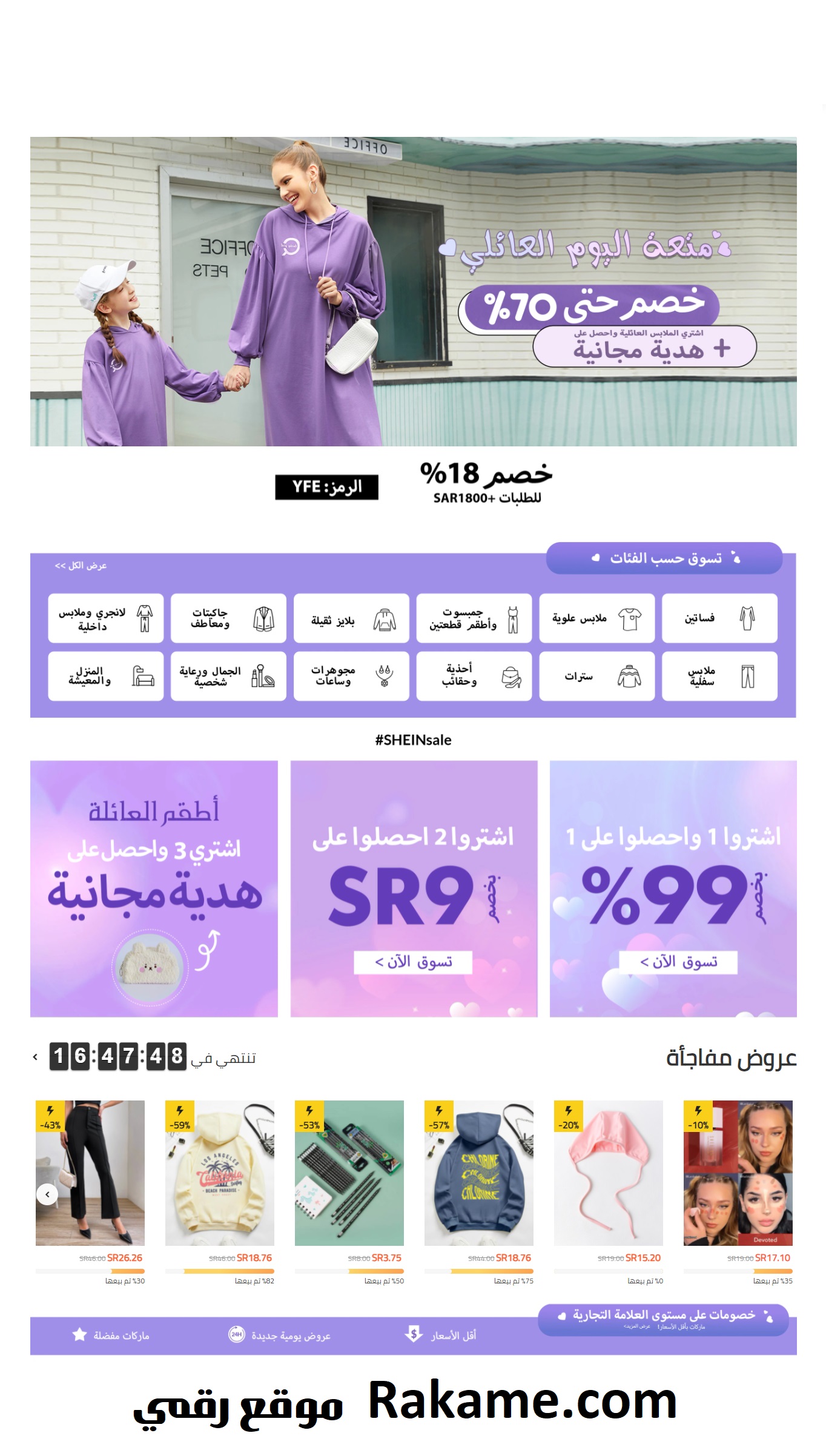Screen dimensions: 826x1456
Task: Open the فساتين (dresses) category
Action: point(719,618)
